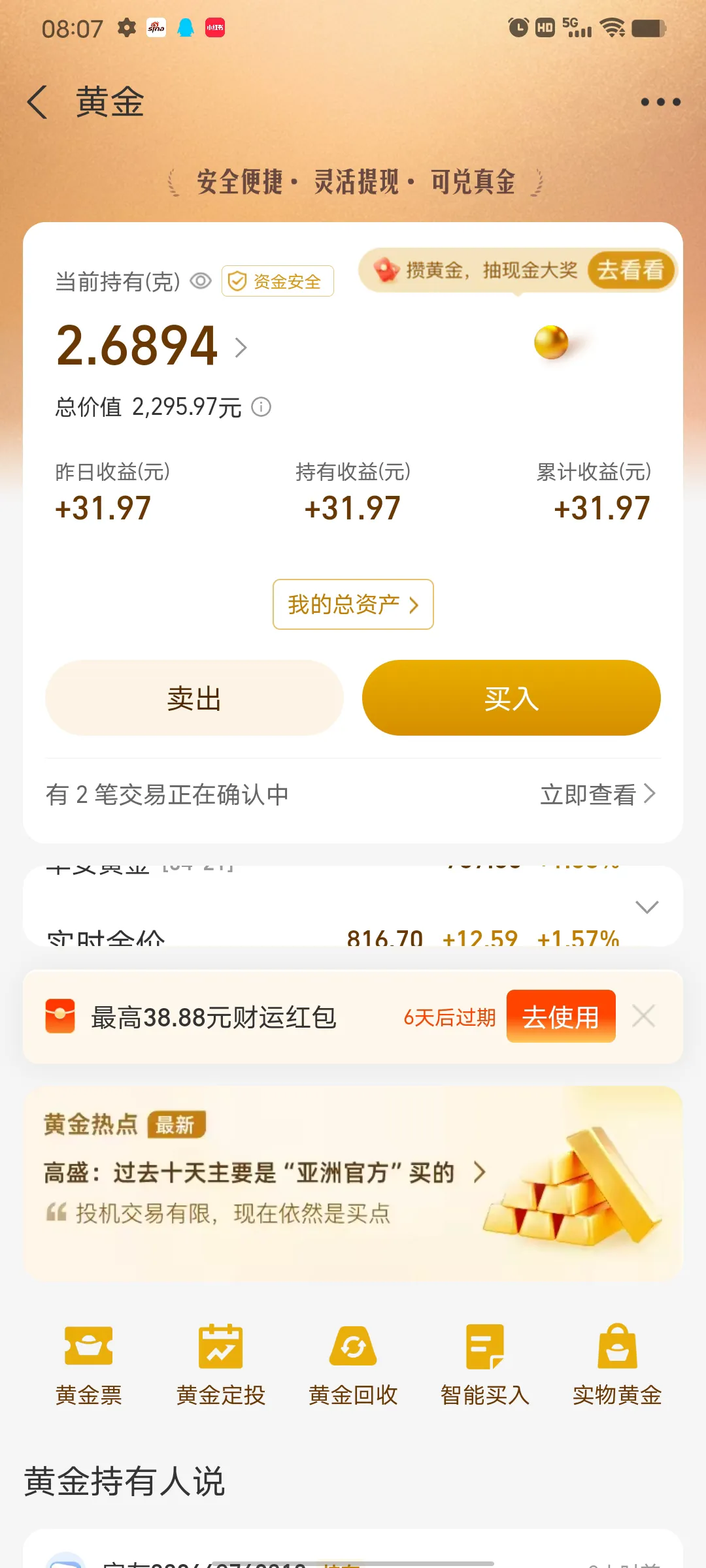Tap 去使用 to use the red packet
Screen dimensions: 706x1568
point(561,1017)
